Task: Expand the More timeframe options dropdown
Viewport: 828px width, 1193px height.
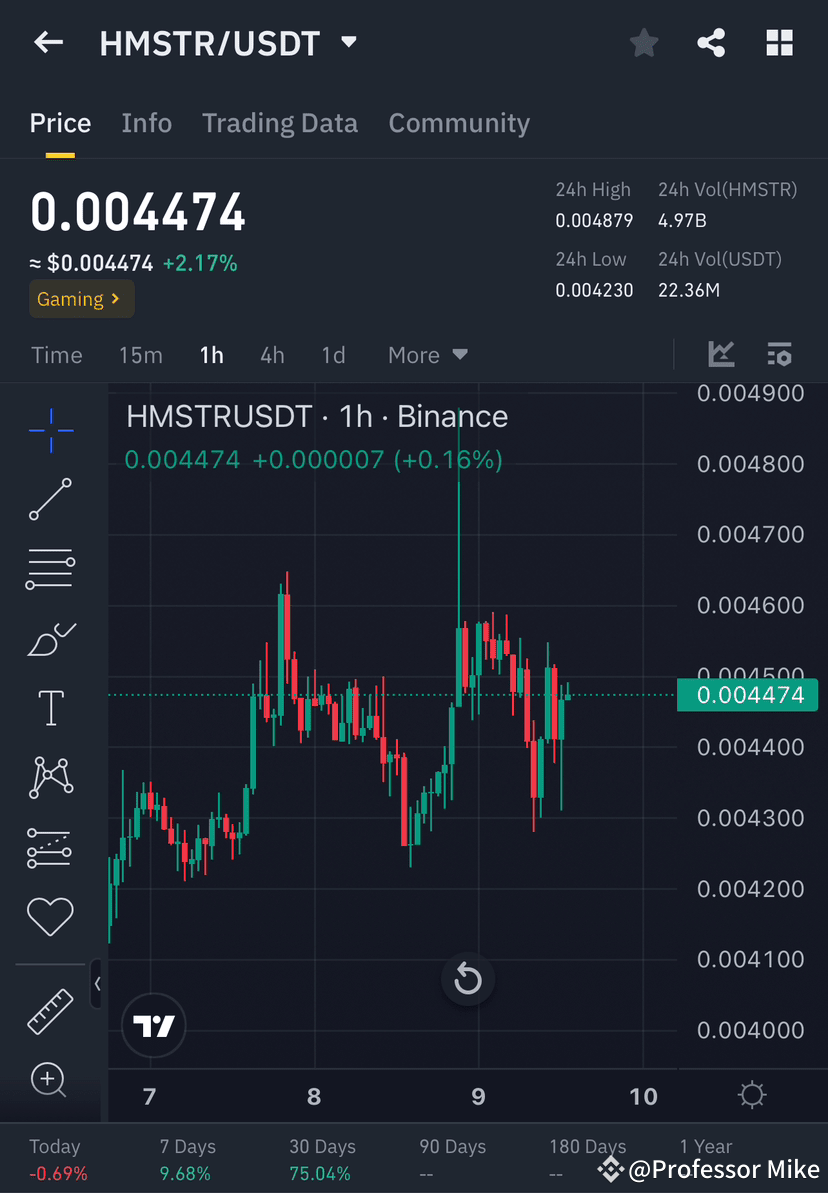Action: point(427,354)
